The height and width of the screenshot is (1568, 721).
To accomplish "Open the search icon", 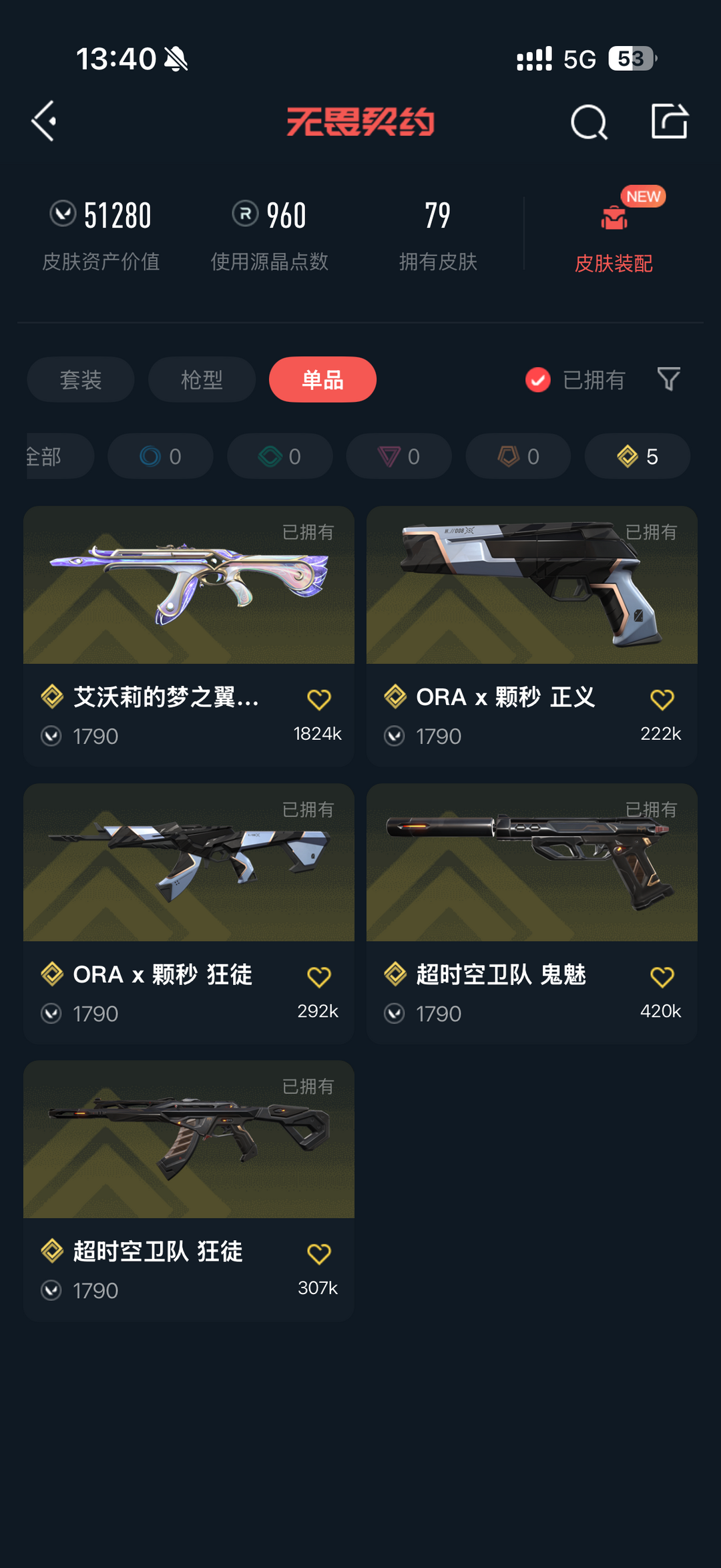I will [x=587, y=122].
